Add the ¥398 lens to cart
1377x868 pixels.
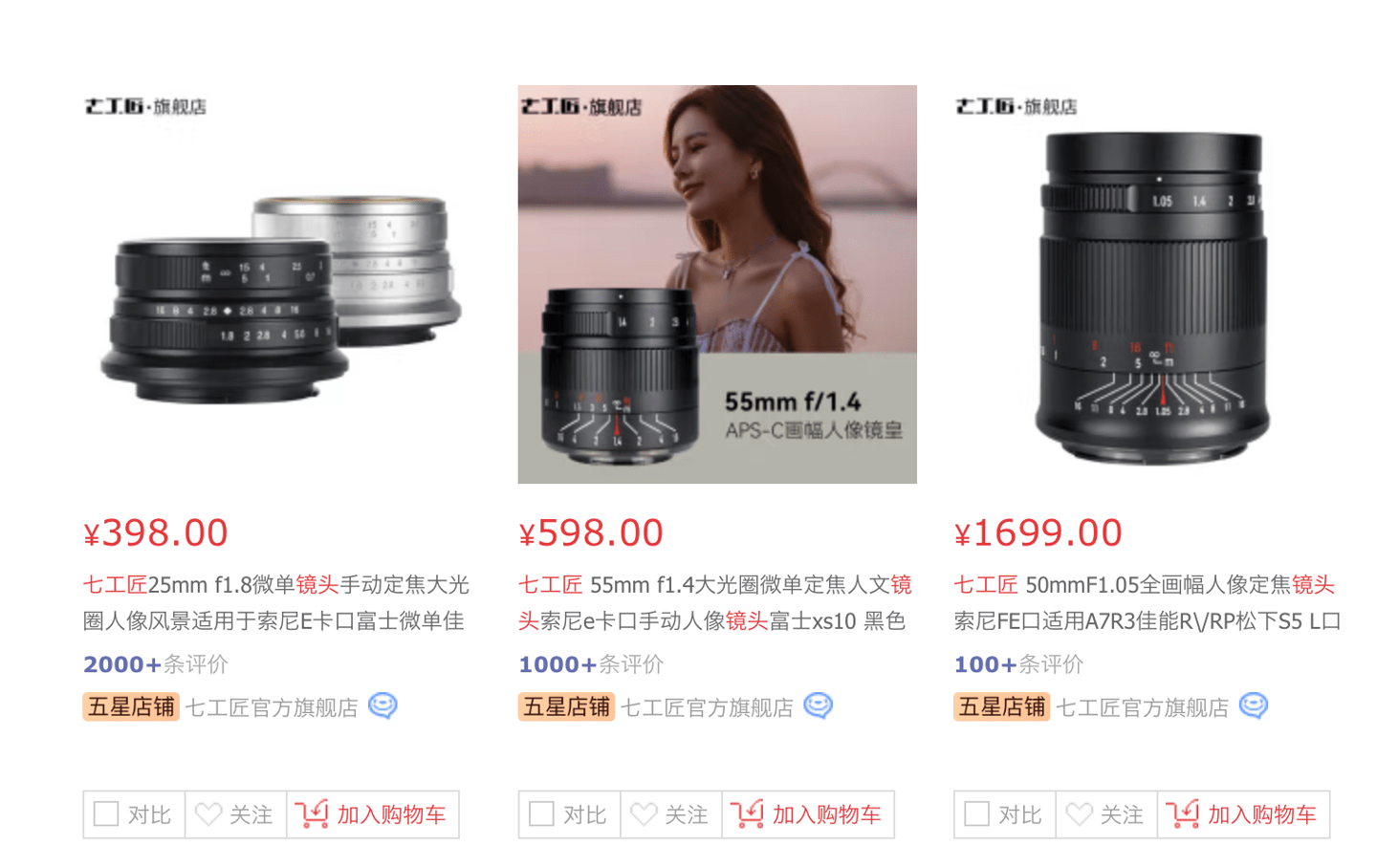point(372,814)
